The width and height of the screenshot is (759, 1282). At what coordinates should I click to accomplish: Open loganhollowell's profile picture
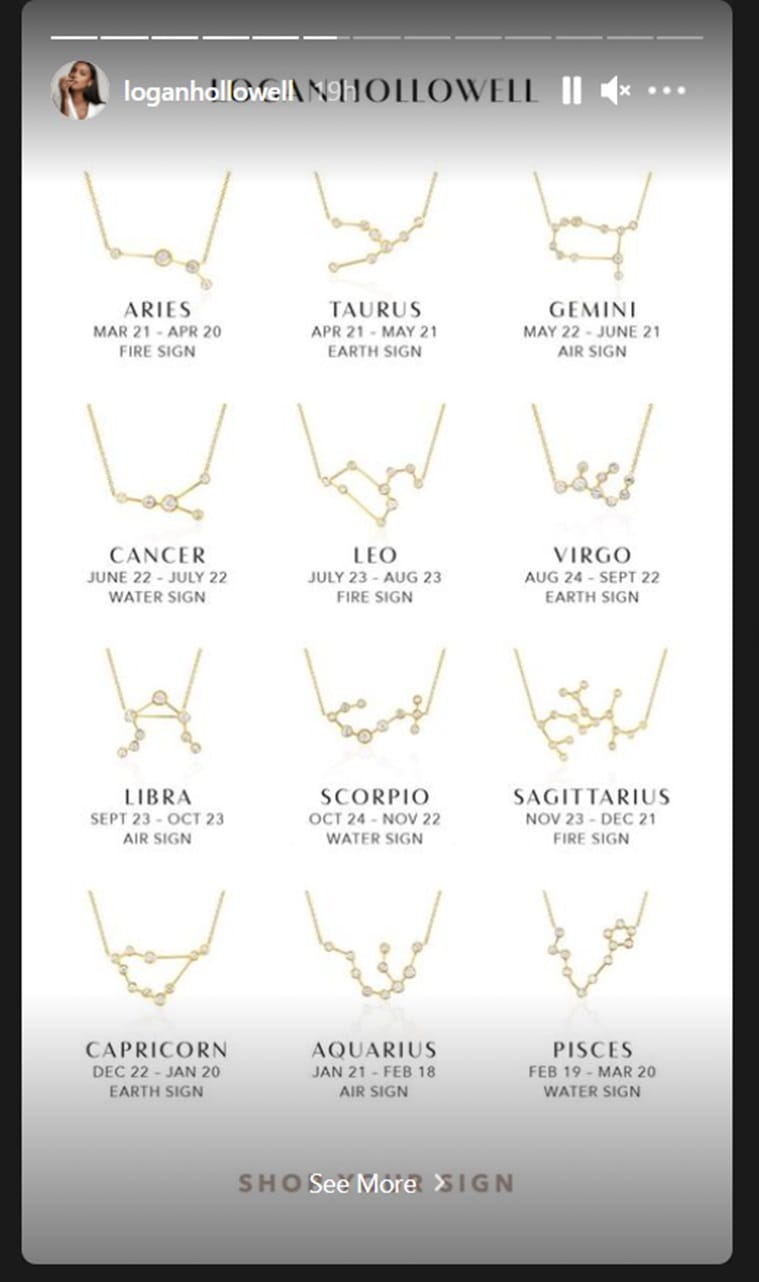(x=79, y=90)
